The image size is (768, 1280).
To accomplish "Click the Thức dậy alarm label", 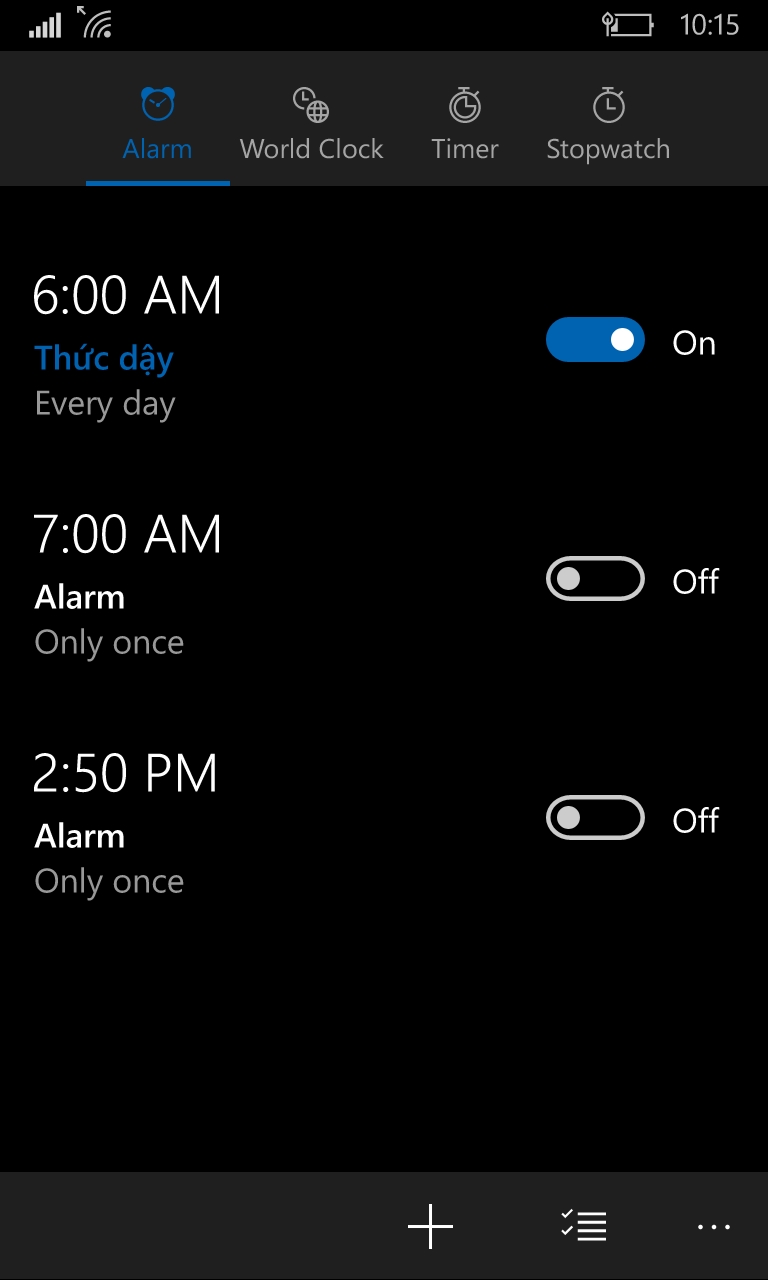I will coord(104,358).
